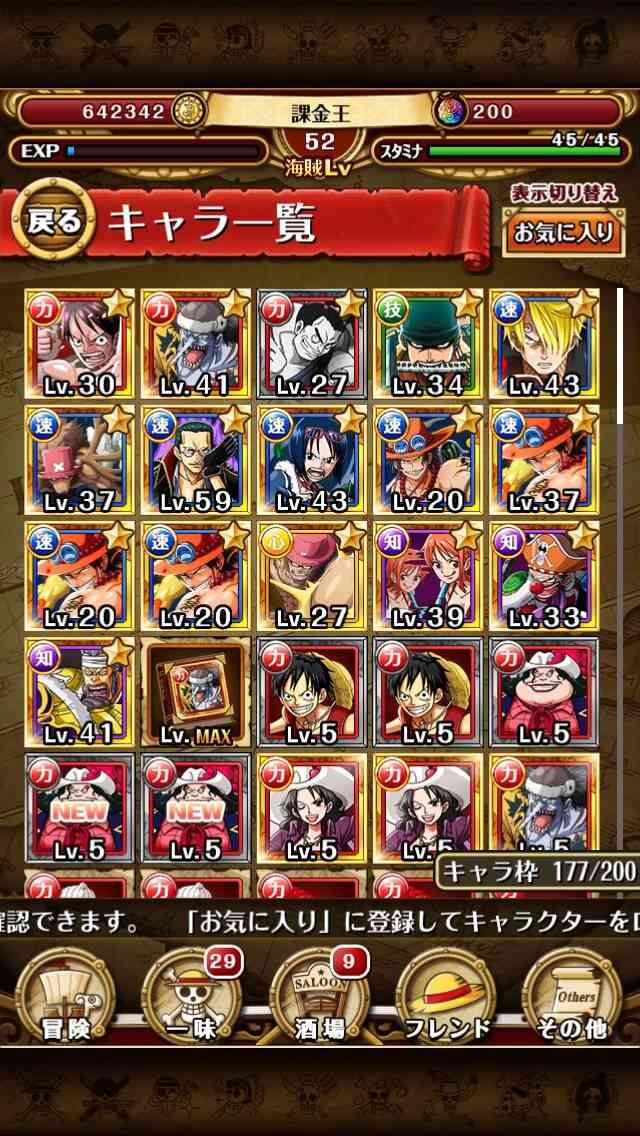Screen dimensions: 640x1136
Task: Choose the black-and-white Lv.27 character
Action: tap(312, 344)
